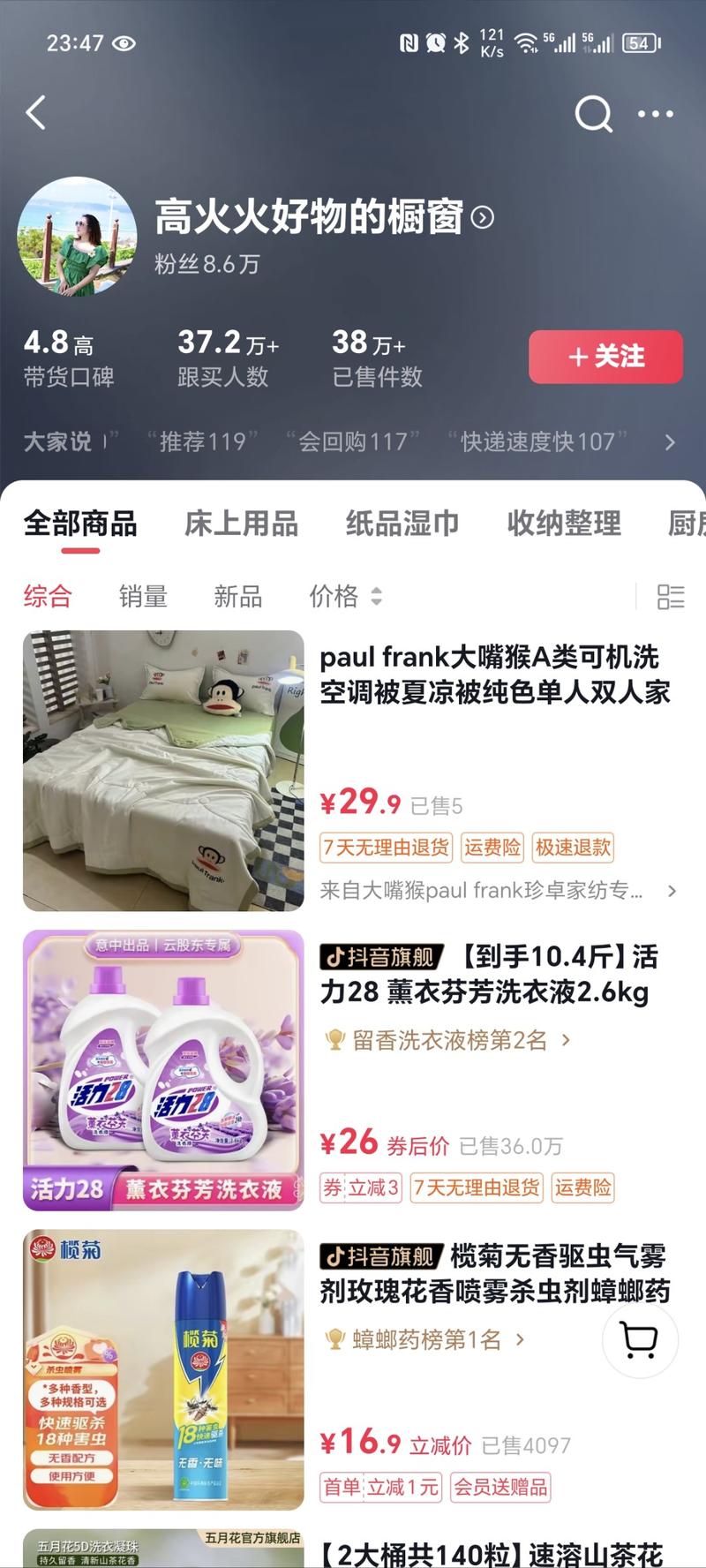Select the 新品 sort option
706x1568 pixels.
(x=236, y=597)
